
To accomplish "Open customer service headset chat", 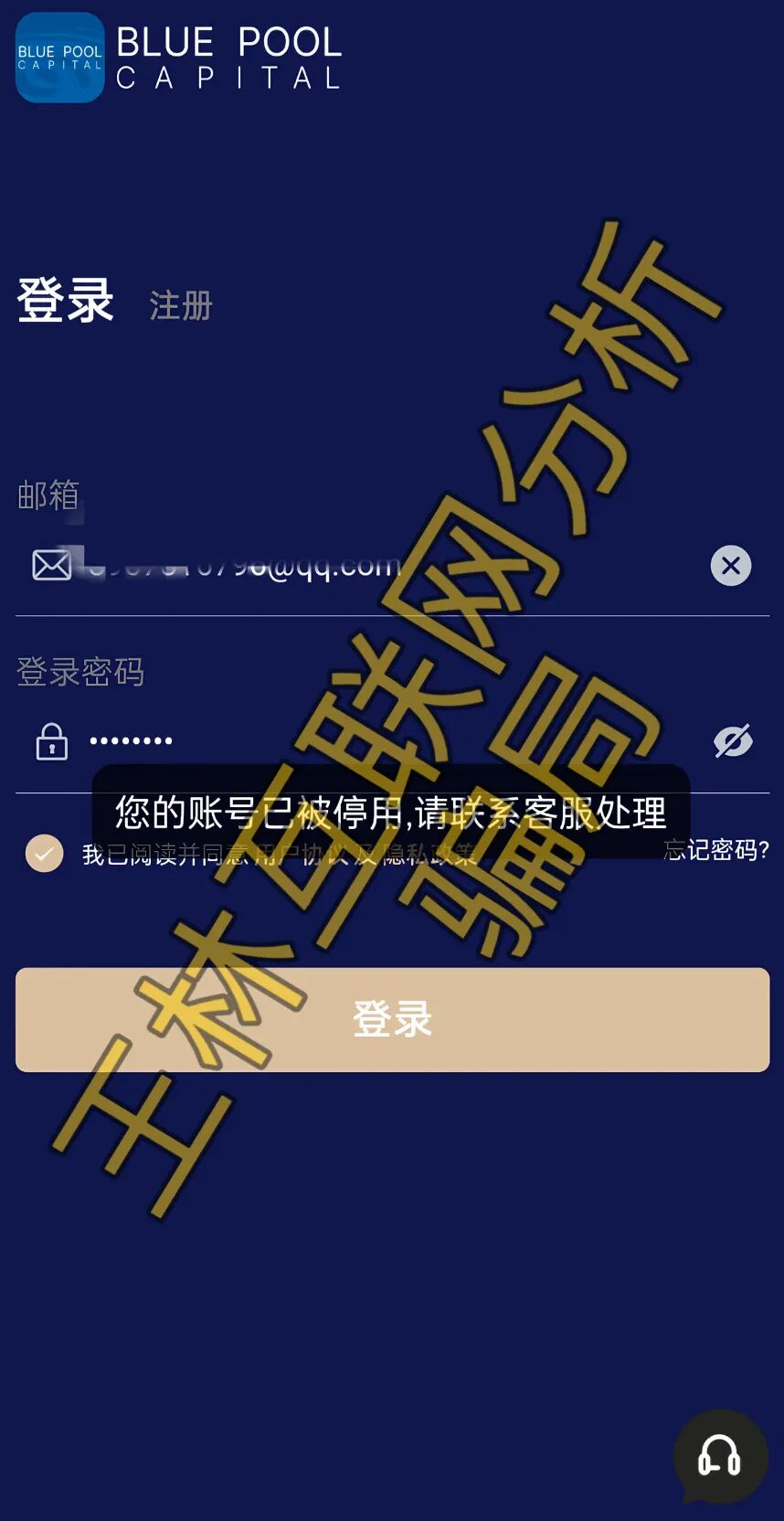I will coord(719,1457).
